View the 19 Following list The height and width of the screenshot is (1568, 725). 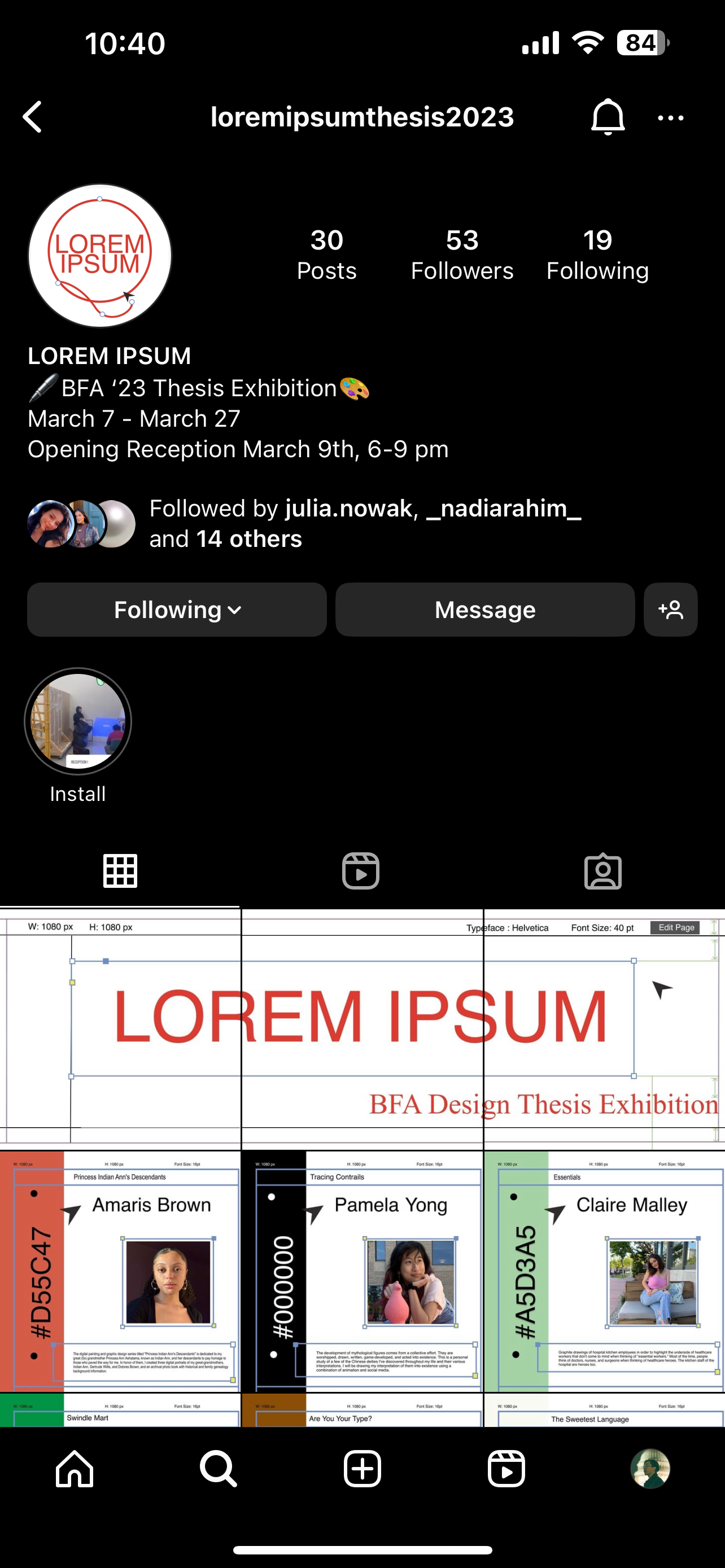coord(597,255)
